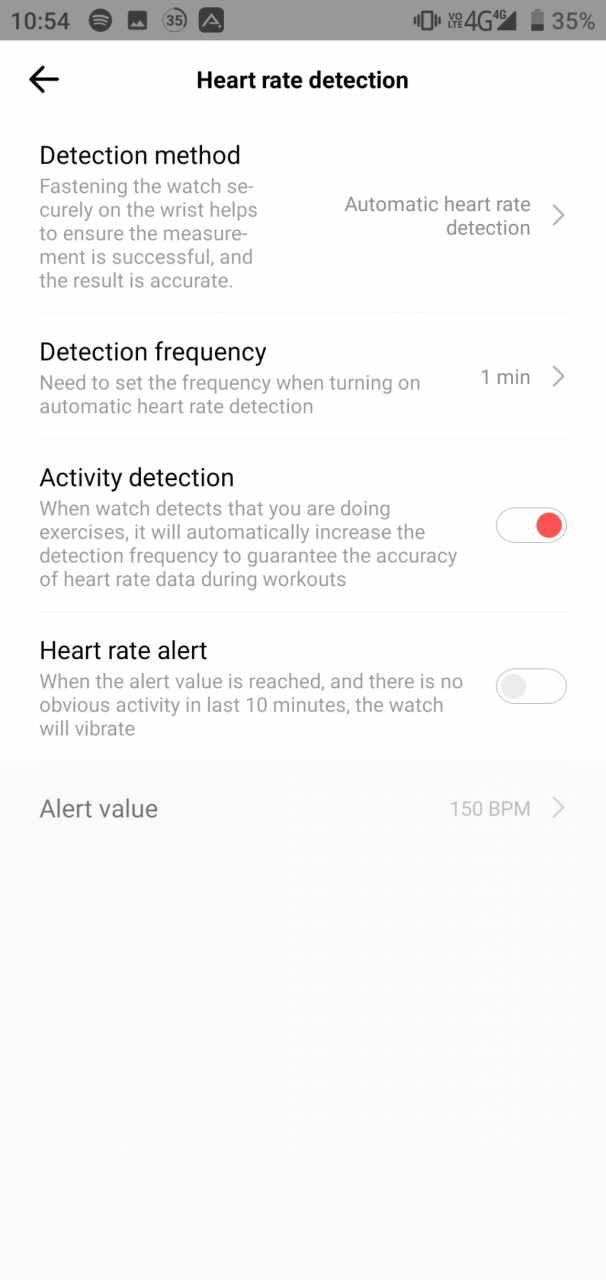Go back using the top-left arrow
This screenshot has width=606, height=1280.
coord(44,80)
